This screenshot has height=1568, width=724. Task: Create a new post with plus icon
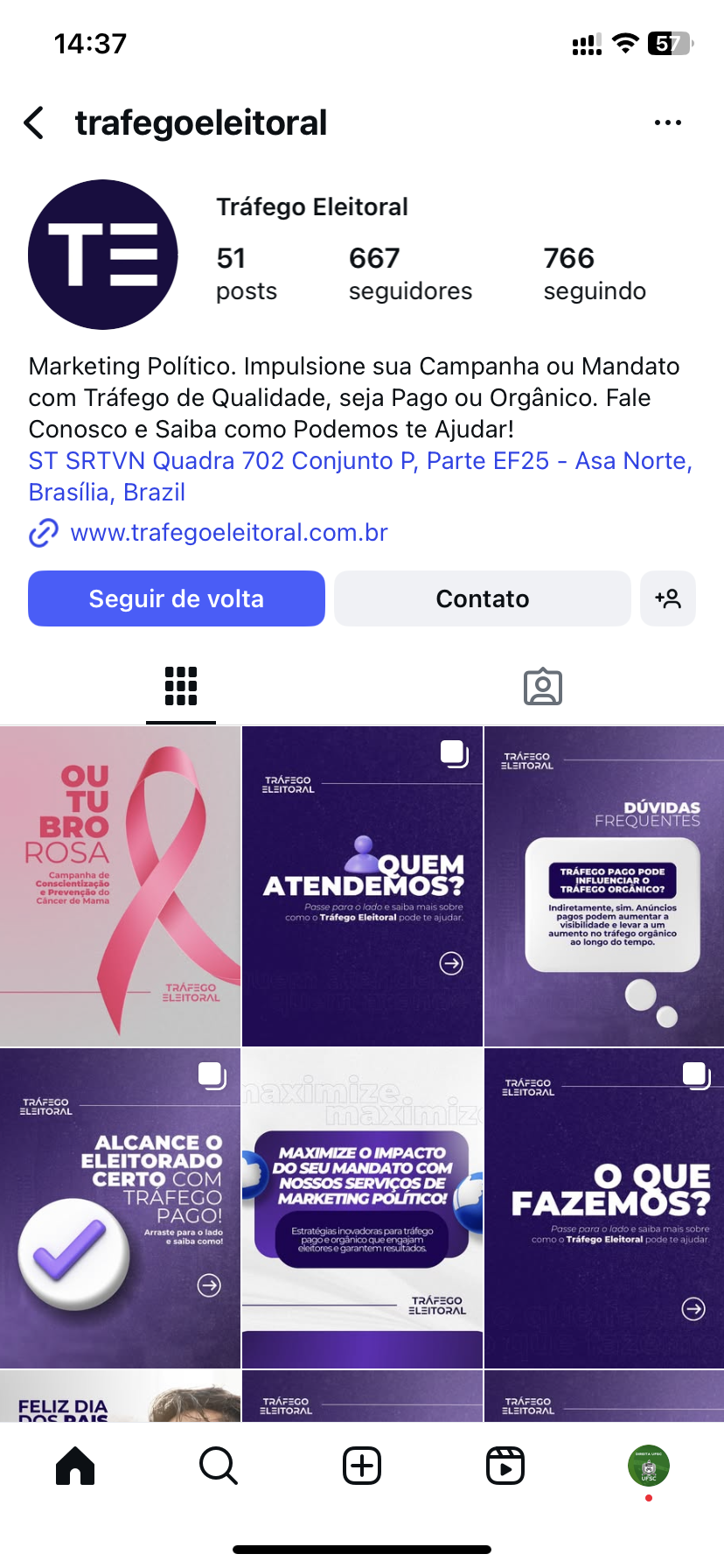pos(362,1466)
